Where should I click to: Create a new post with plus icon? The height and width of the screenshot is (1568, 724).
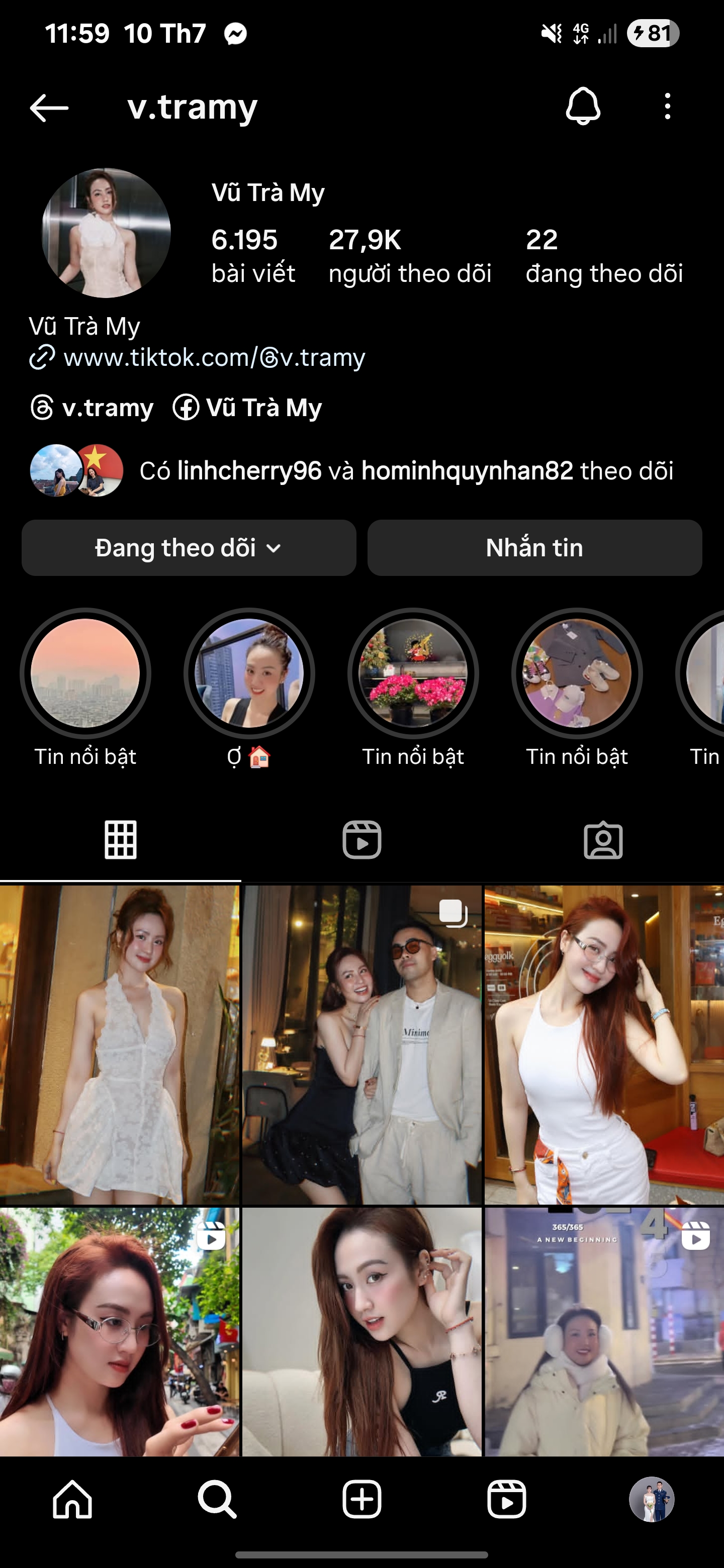click(x=361, y=1499)
